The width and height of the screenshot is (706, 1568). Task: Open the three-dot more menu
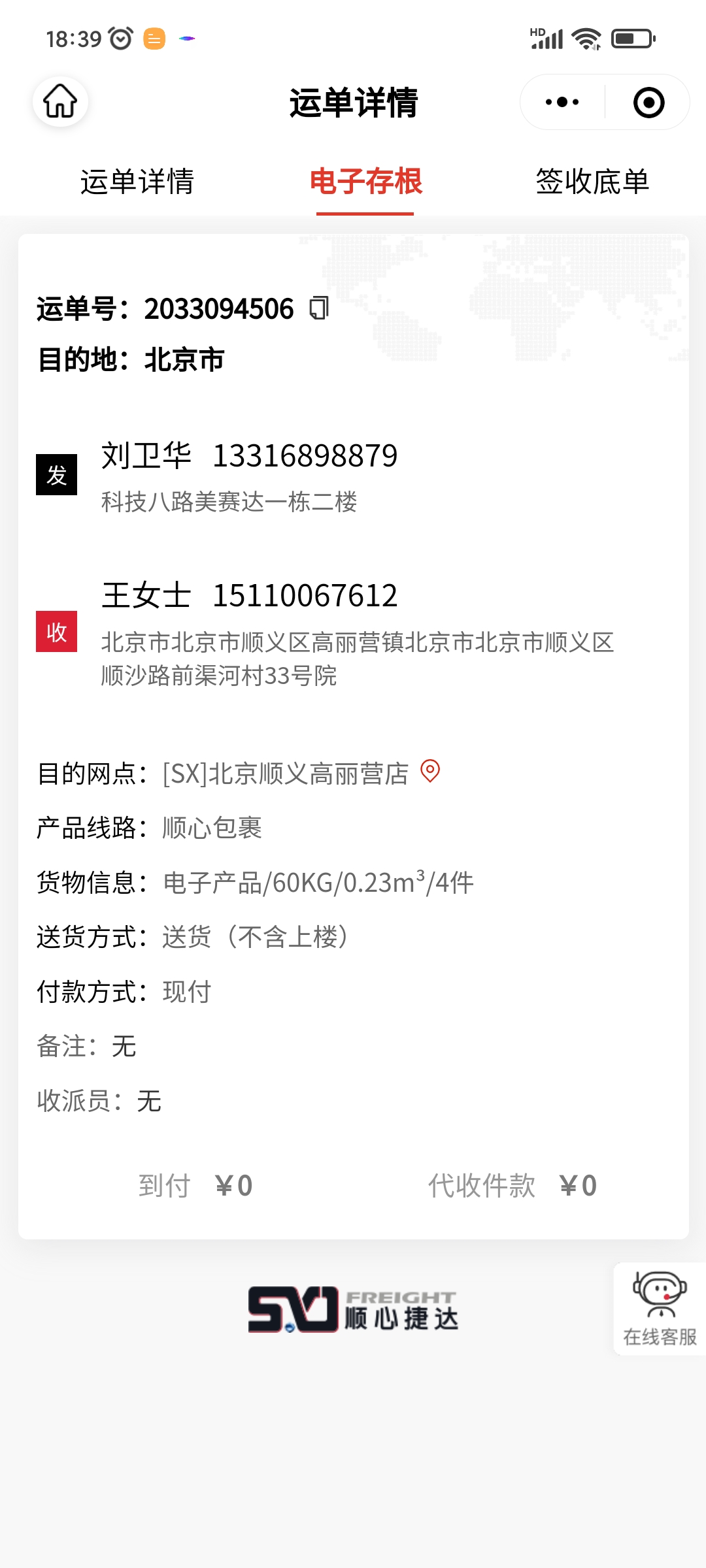[562, 102]
